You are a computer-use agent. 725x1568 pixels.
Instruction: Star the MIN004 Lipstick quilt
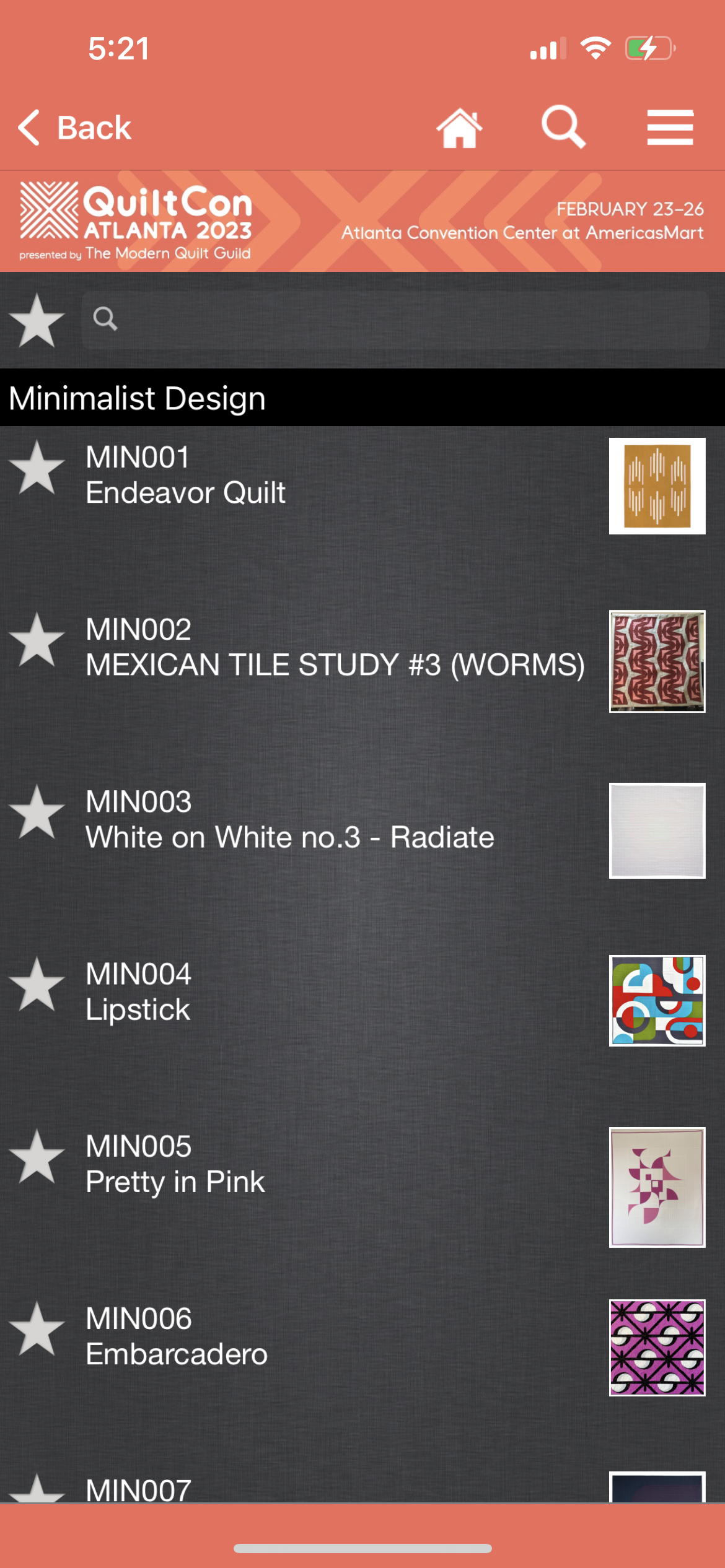point(37,985)
